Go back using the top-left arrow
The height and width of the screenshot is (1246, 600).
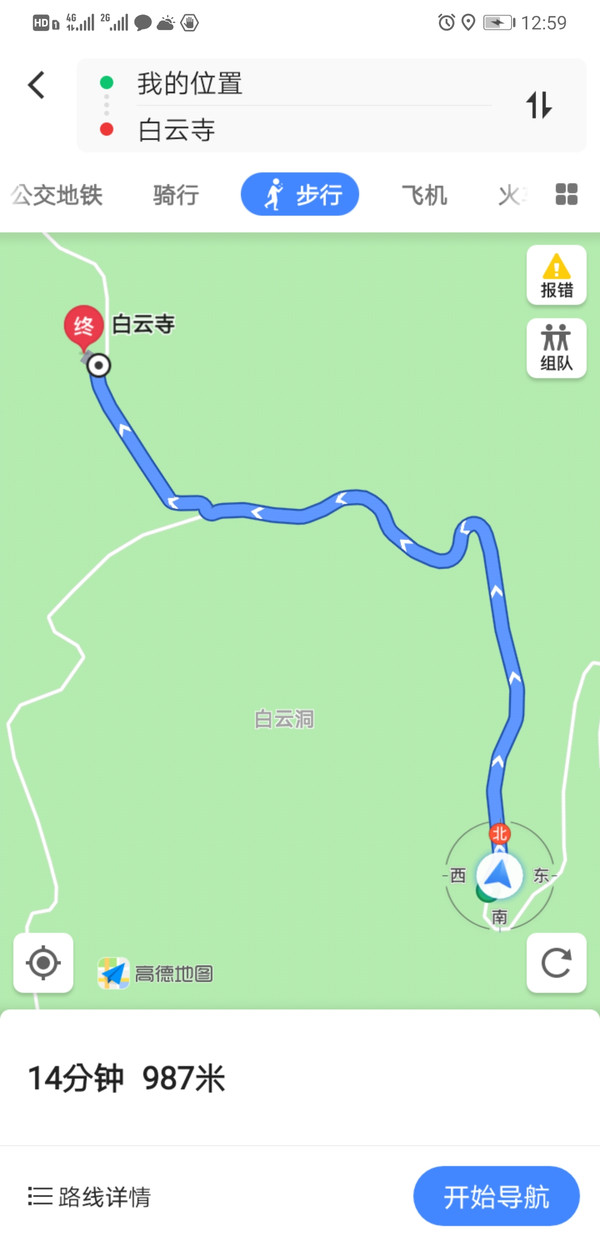tap(37, 85)
